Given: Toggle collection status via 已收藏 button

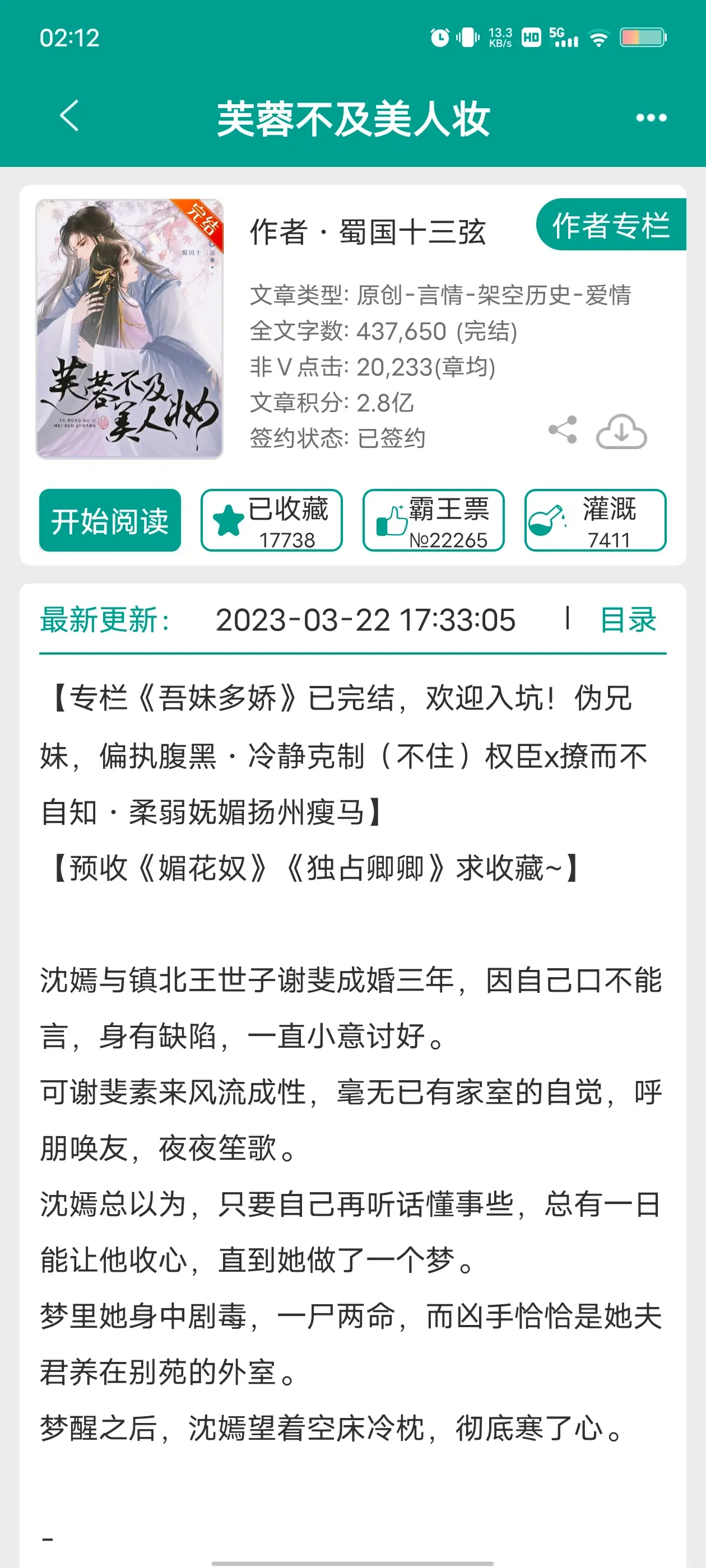Looking at the screenshot, I should pyautogui.click(x=274, y=521).
